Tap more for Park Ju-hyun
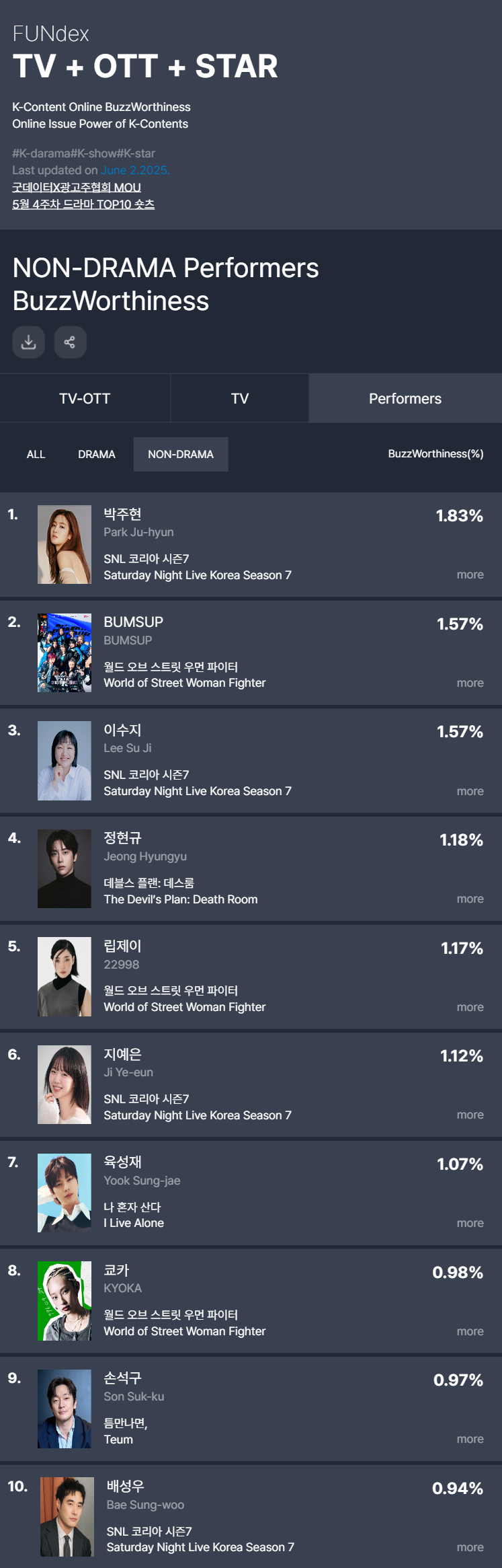The height and width of the screenshot is (1568, 502). point(470,574)
